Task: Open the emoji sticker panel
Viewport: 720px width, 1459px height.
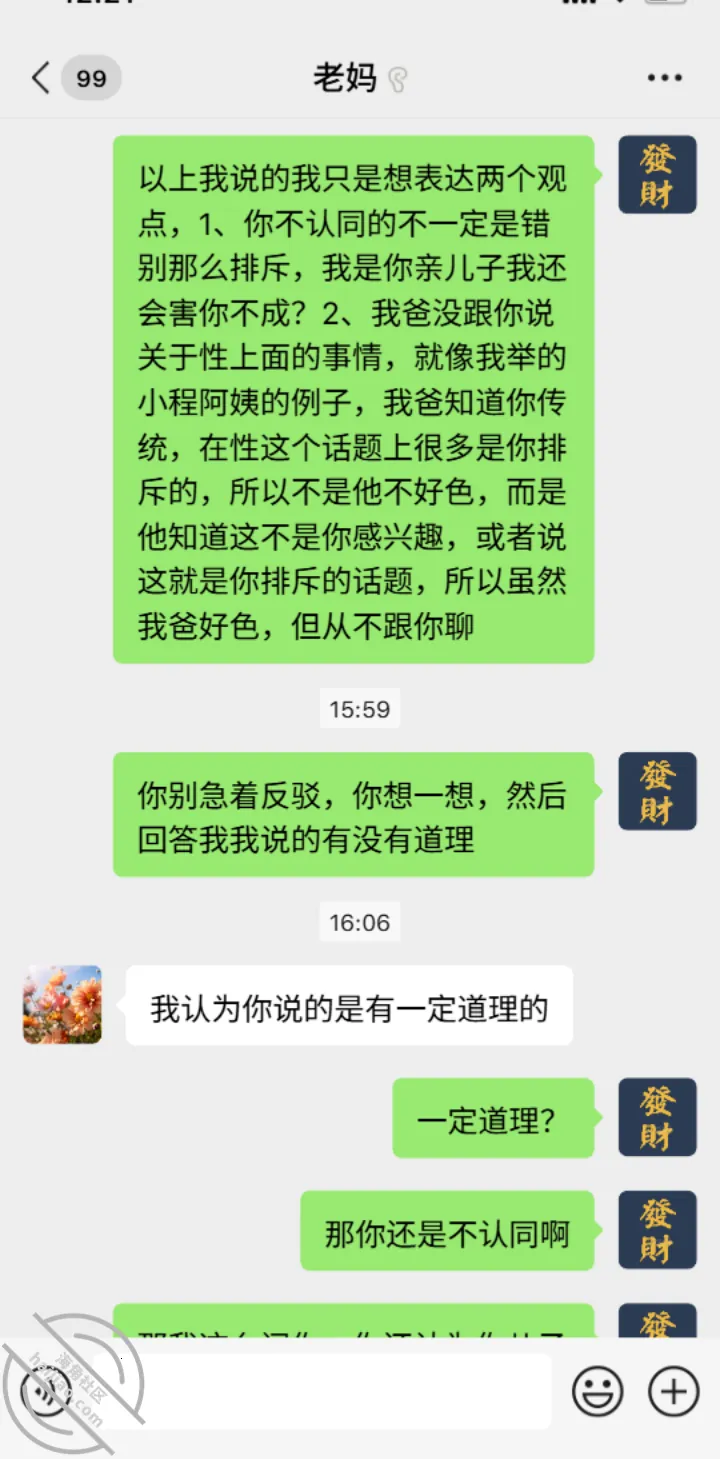Action: coord(598,1391)
